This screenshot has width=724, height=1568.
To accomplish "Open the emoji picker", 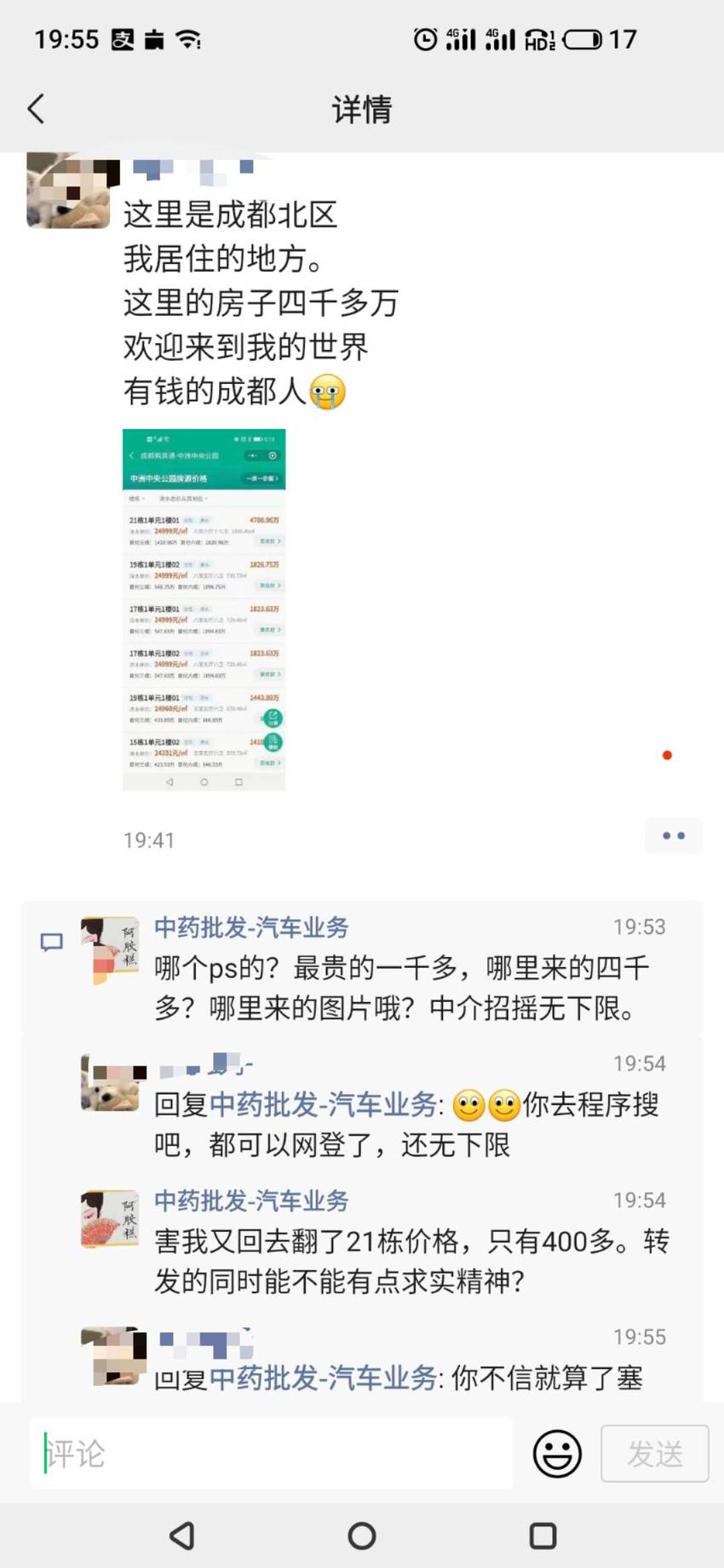I will pyautogui.click(x=557, y=1454).
